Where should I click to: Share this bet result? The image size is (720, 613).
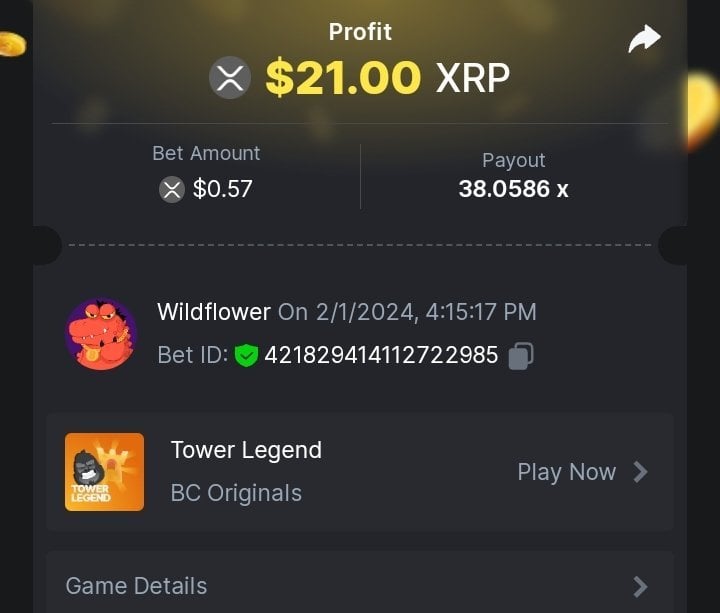[x=644, y=39]
